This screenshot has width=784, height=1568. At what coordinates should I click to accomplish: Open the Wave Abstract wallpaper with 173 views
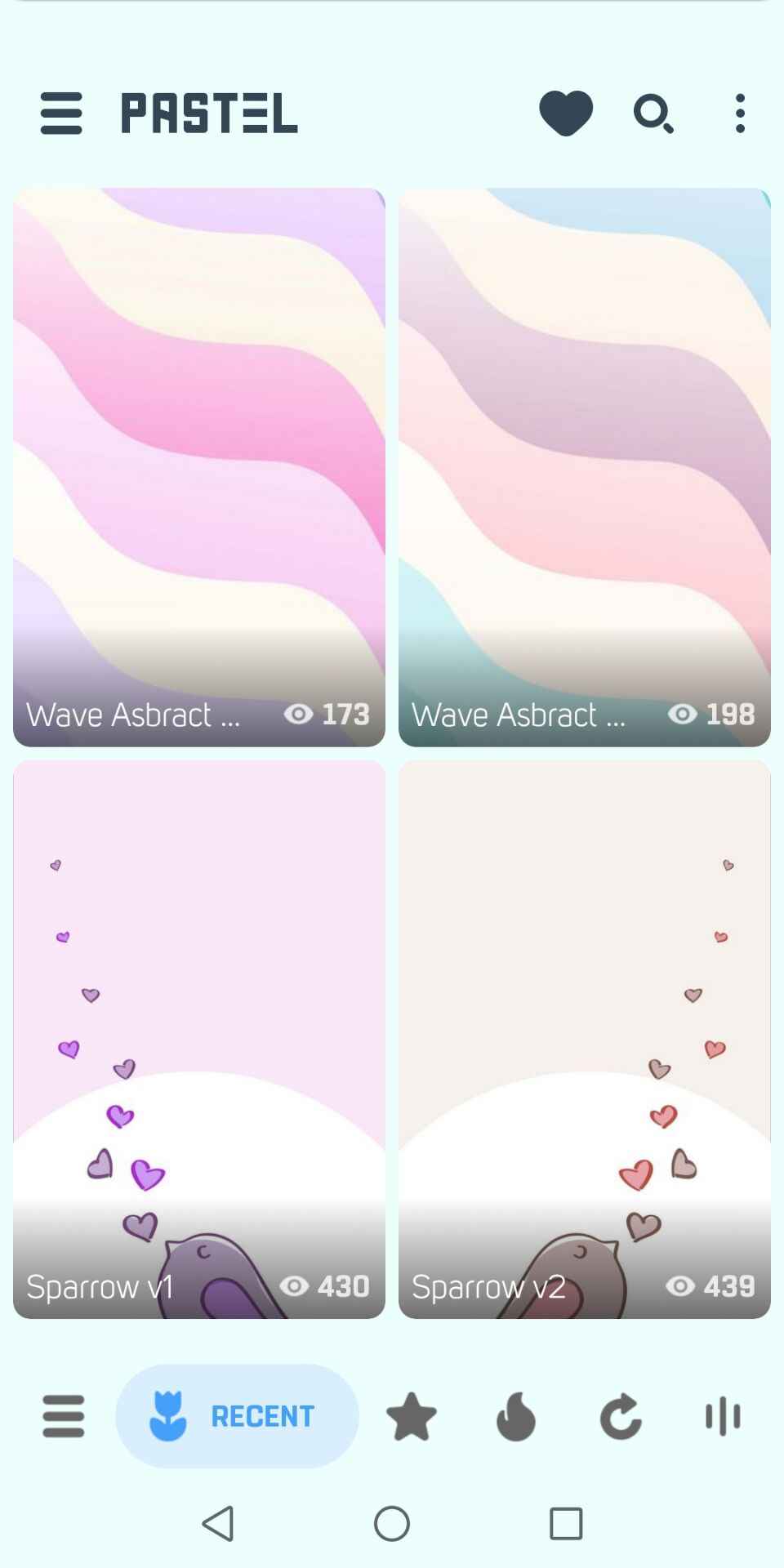(x=199, y=467)
